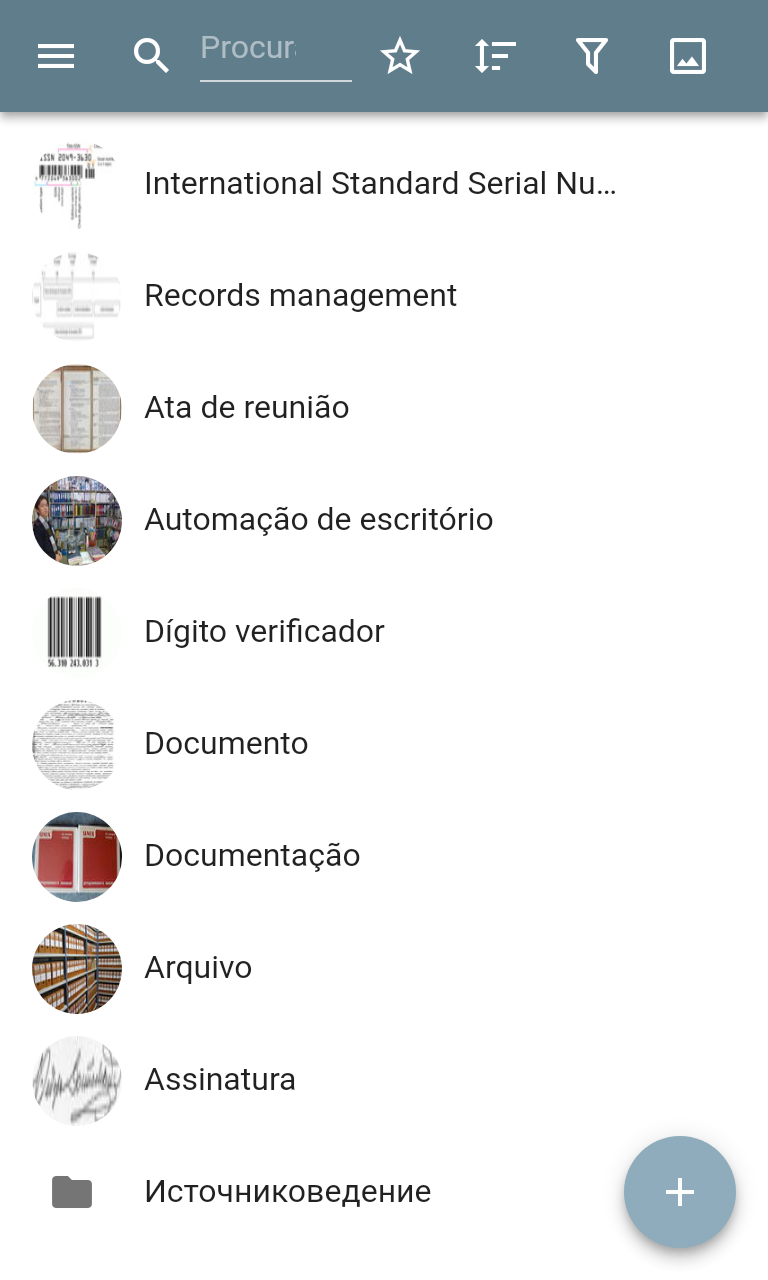The height and width of the screenshot is (1280, 768).
Task: Add a new item with plus button
Action: [x=680, y=1192]
